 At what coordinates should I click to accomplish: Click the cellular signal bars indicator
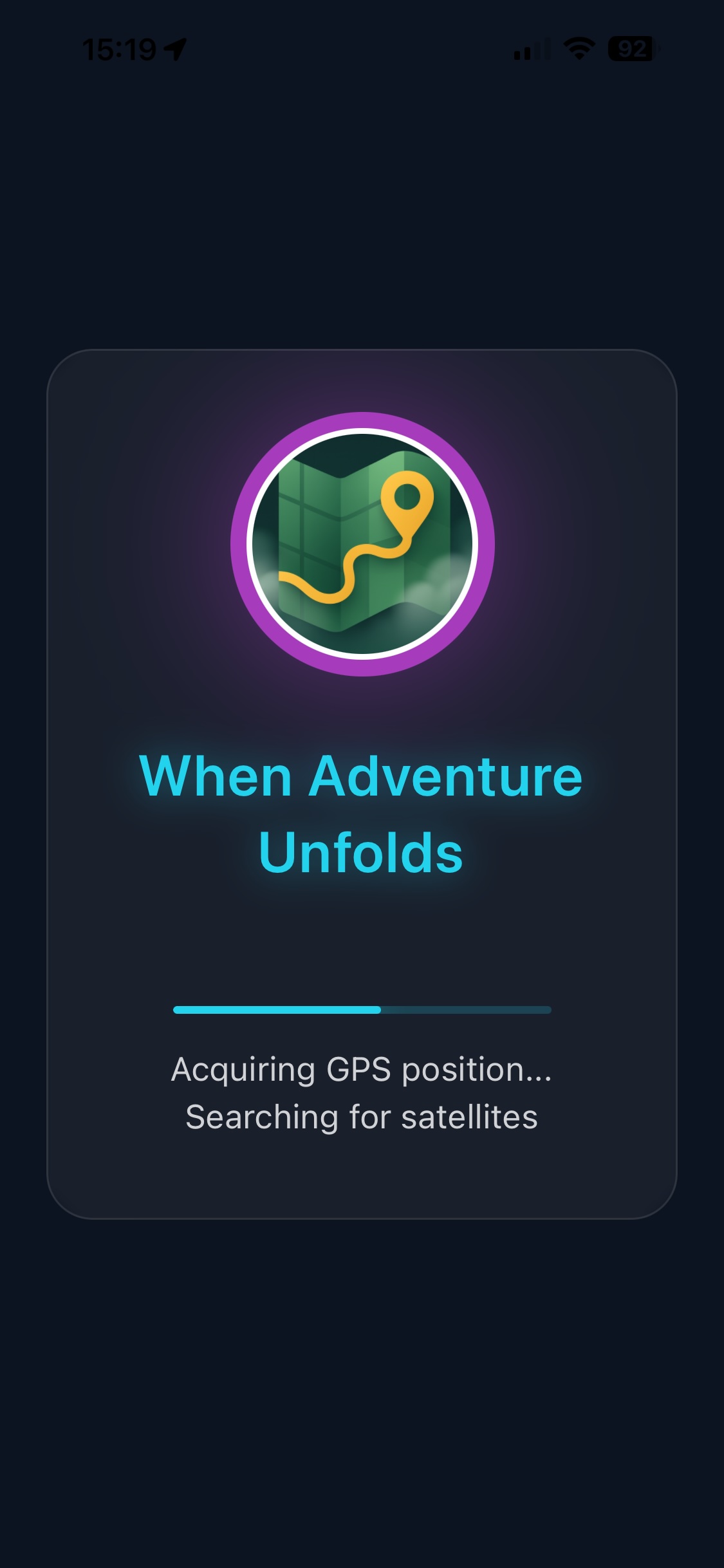tap(530, 51)
